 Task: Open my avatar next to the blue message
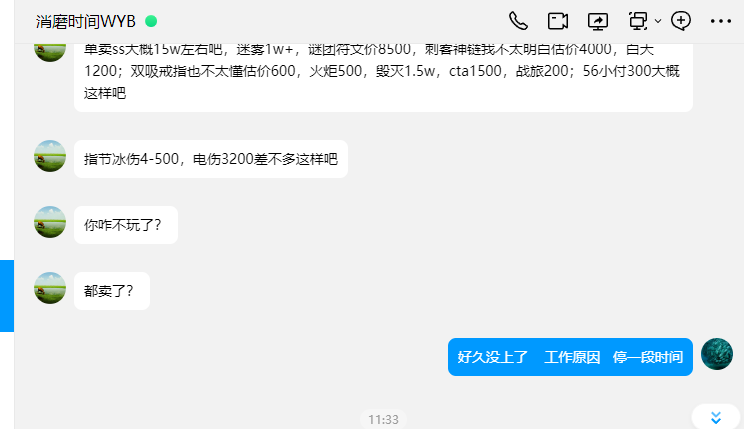click(717, 354)
